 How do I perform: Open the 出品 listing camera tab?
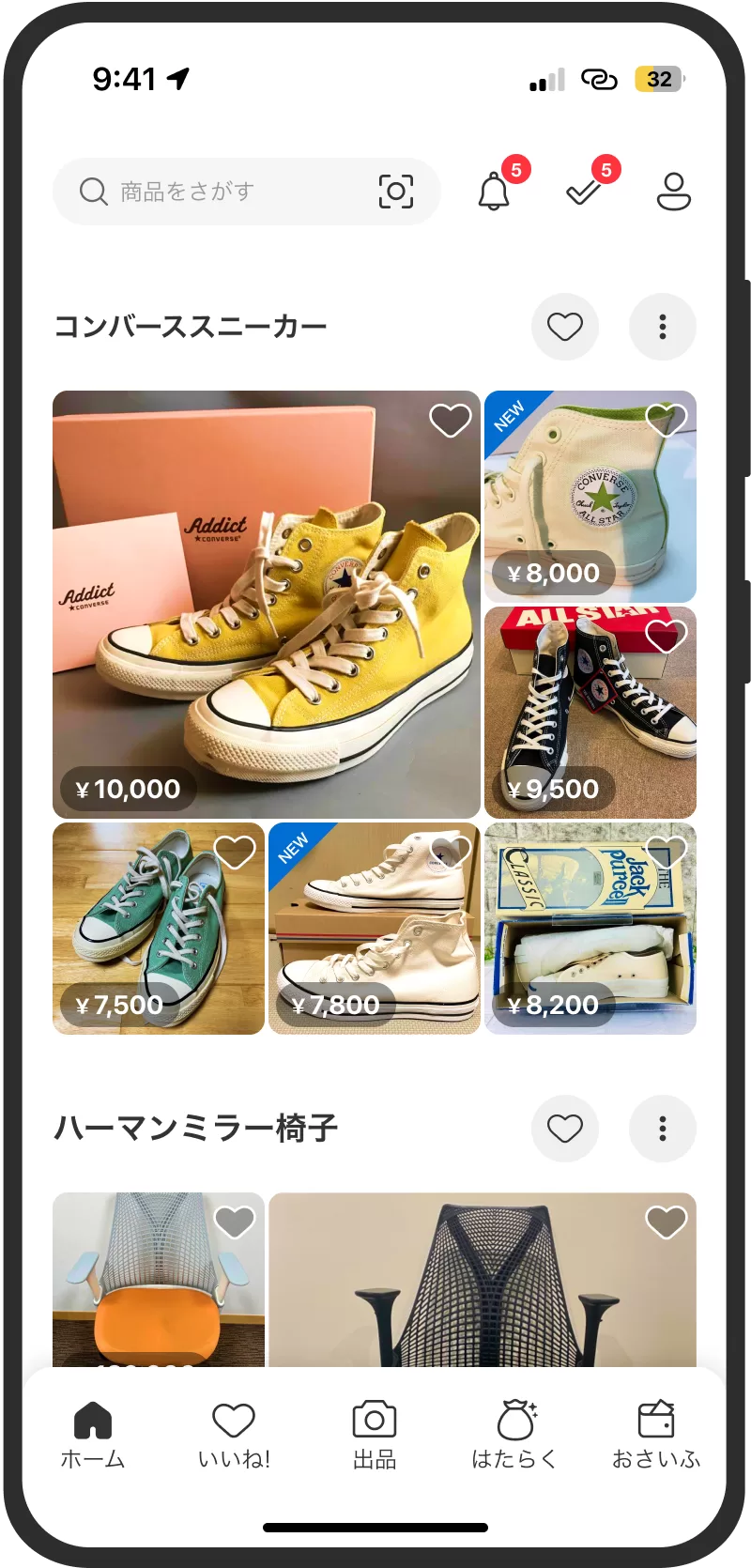click(x=375, y=1435)
